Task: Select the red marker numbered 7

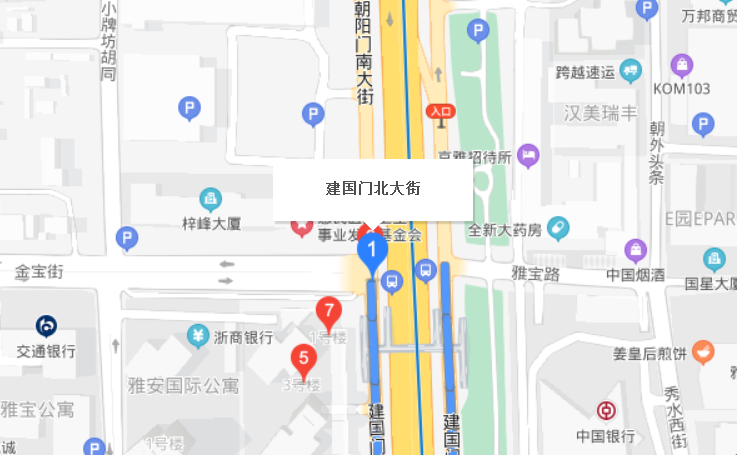Action: [327, 311]
